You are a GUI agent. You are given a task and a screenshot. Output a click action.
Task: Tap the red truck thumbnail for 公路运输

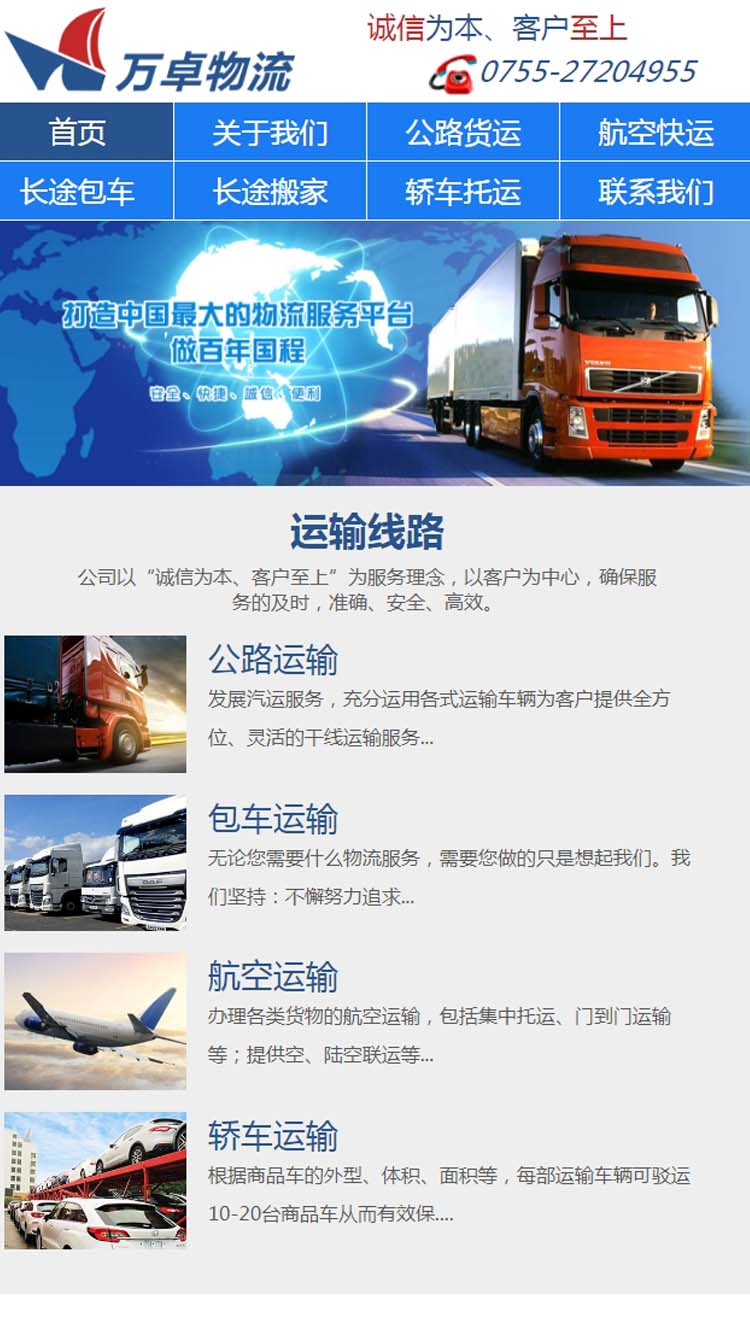(x=95, y=704)
